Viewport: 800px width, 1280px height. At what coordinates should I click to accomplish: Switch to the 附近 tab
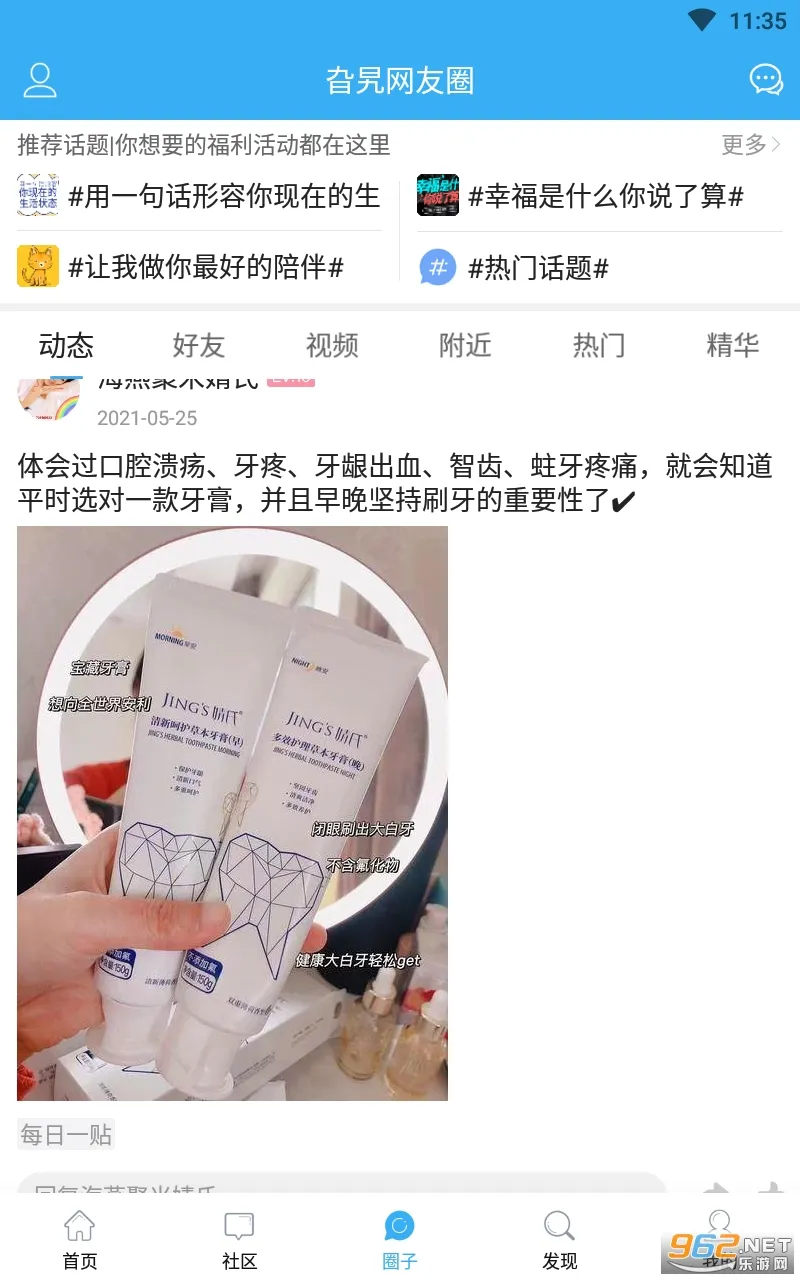tap(465, 346)
